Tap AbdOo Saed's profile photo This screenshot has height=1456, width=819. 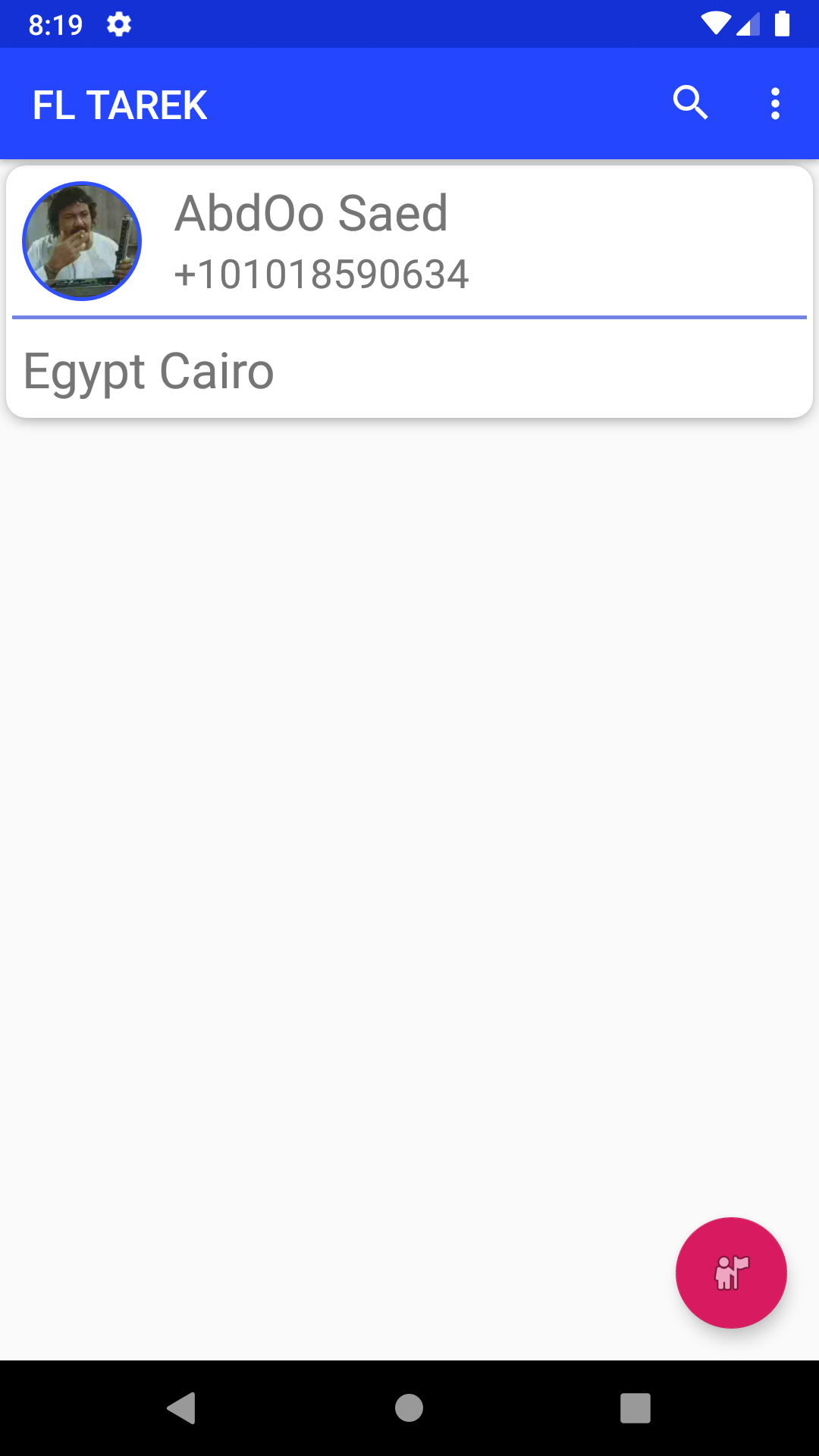coord(82,241)
